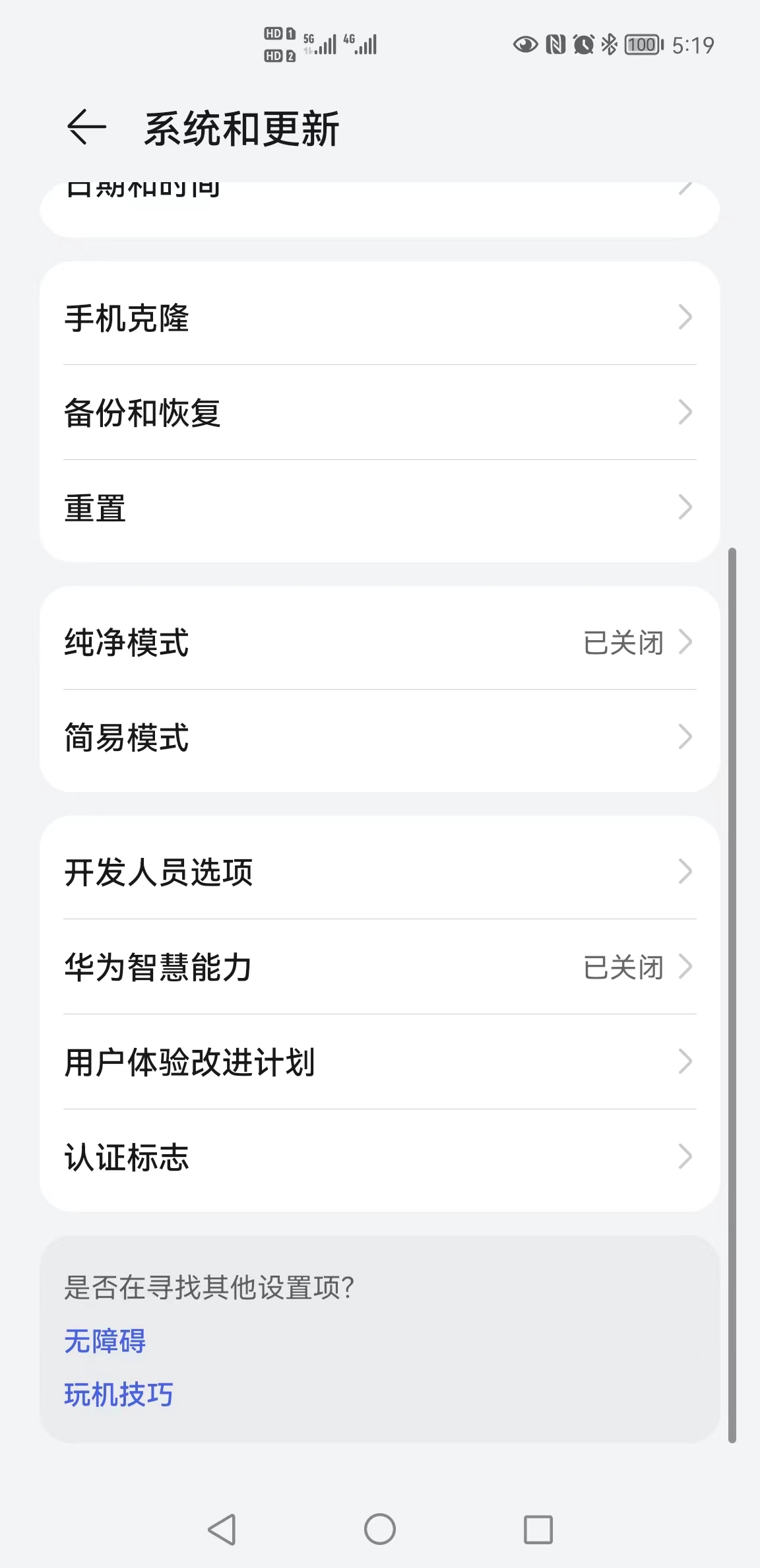Go back from 系统和更新
The image size is (760, 1568).
tap(86, 127)
